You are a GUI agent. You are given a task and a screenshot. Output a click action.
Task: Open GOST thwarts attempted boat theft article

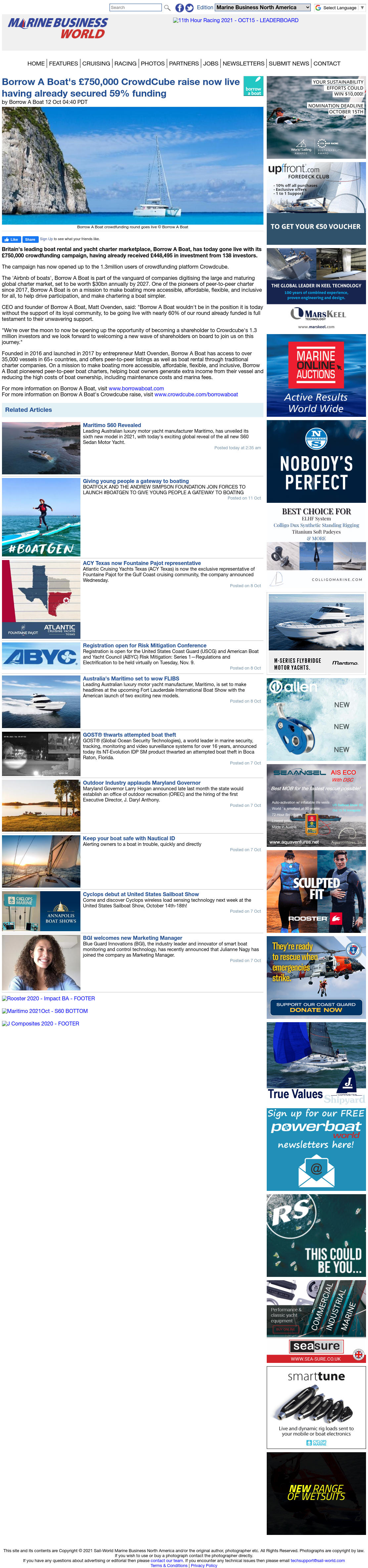[130, 735]
